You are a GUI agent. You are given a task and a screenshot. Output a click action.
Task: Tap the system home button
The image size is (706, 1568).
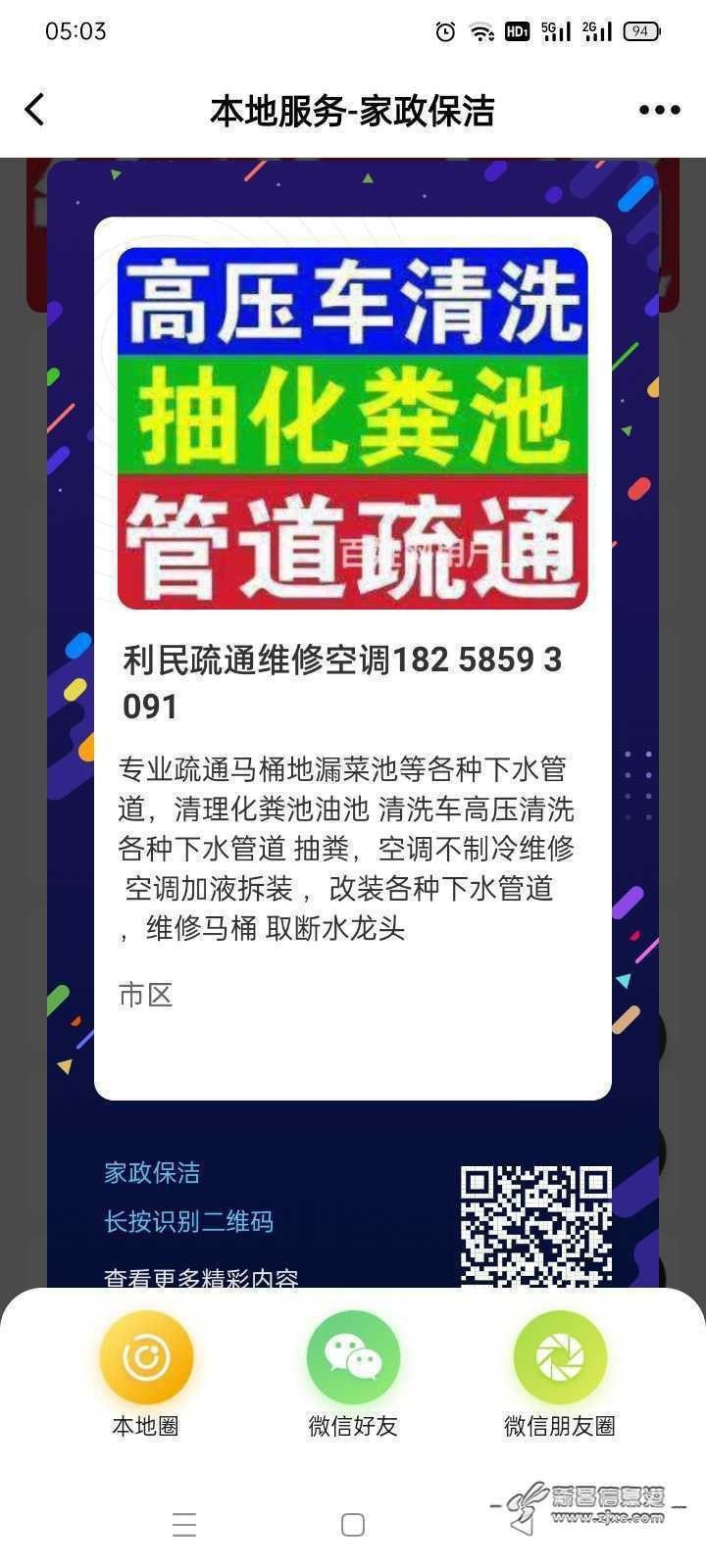[x=353, y=1524]
